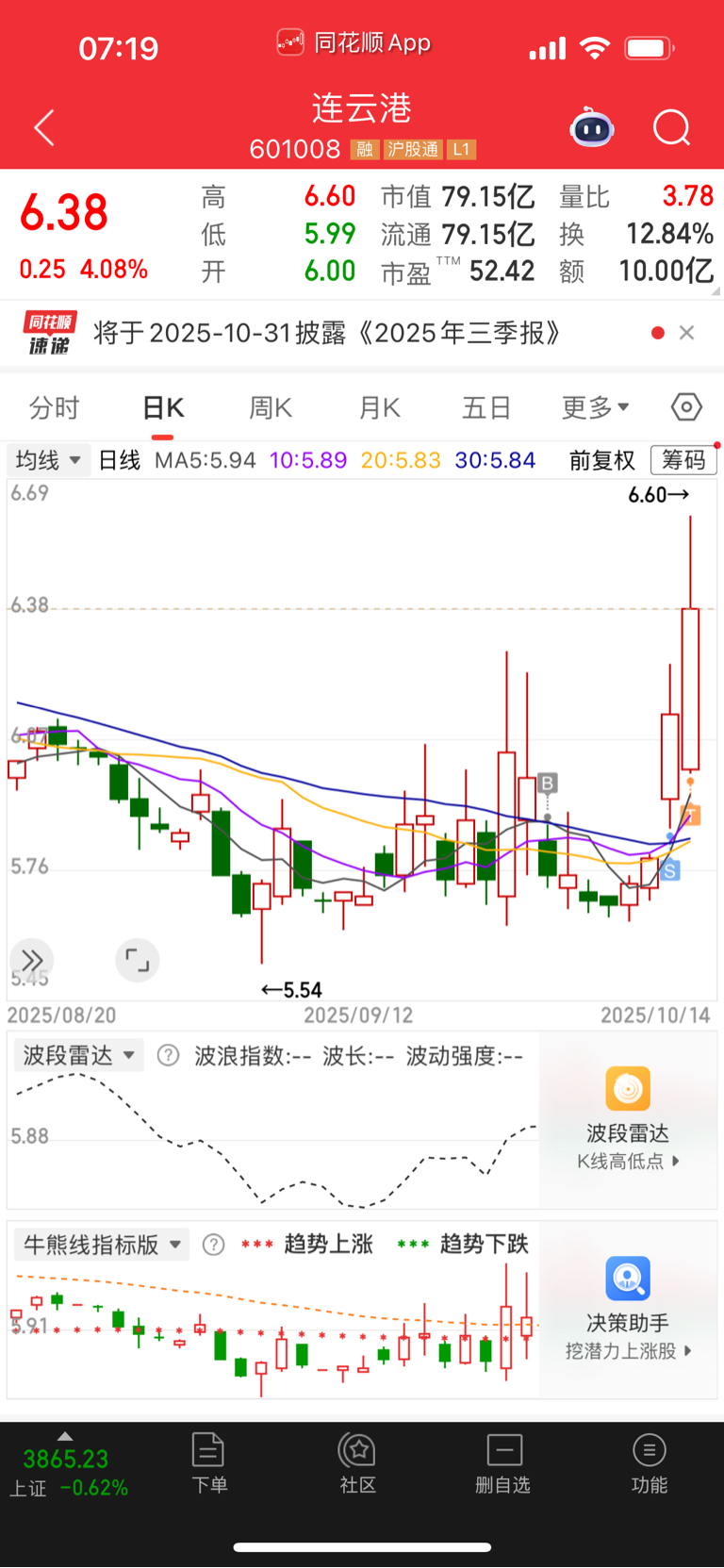Dismiss the 2025年三季报 news banner

tap(686, 333)
